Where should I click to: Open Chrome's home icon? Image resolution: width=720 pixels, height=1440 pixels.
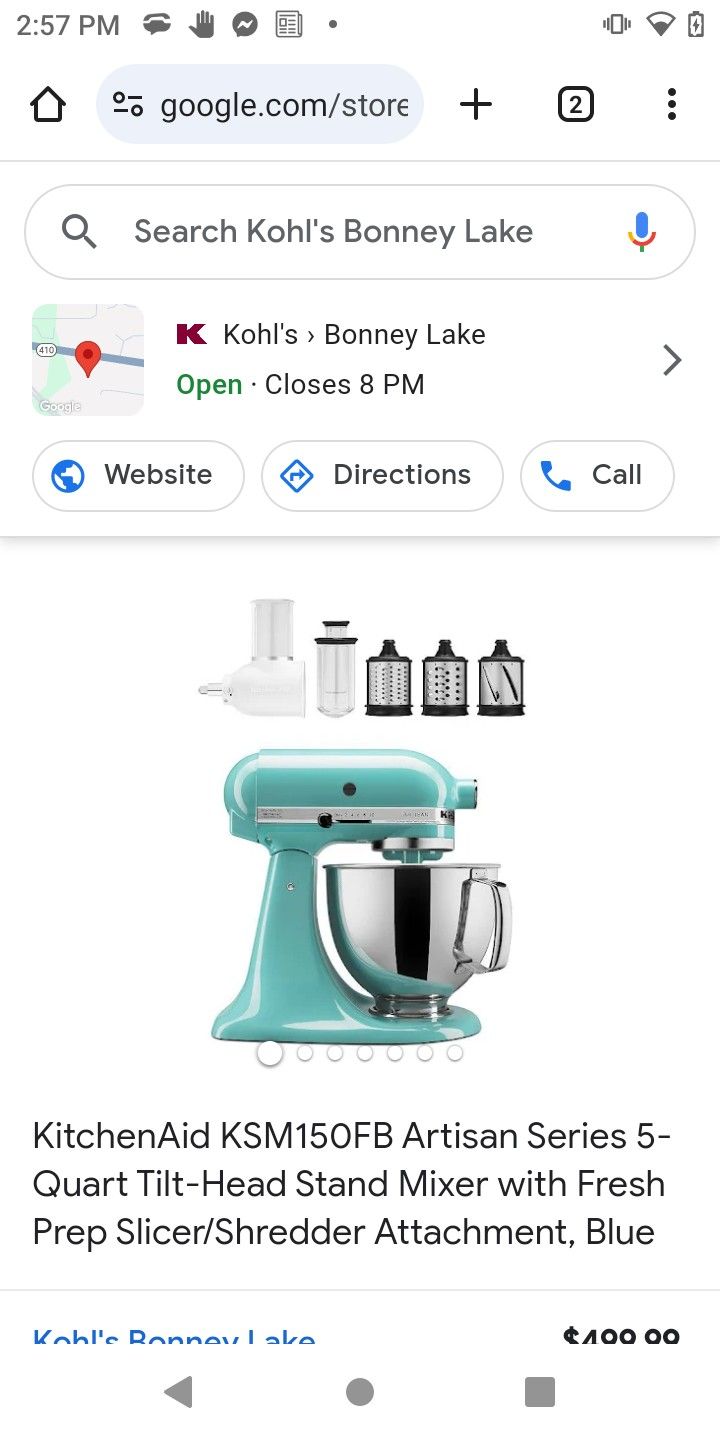(47, 103)
